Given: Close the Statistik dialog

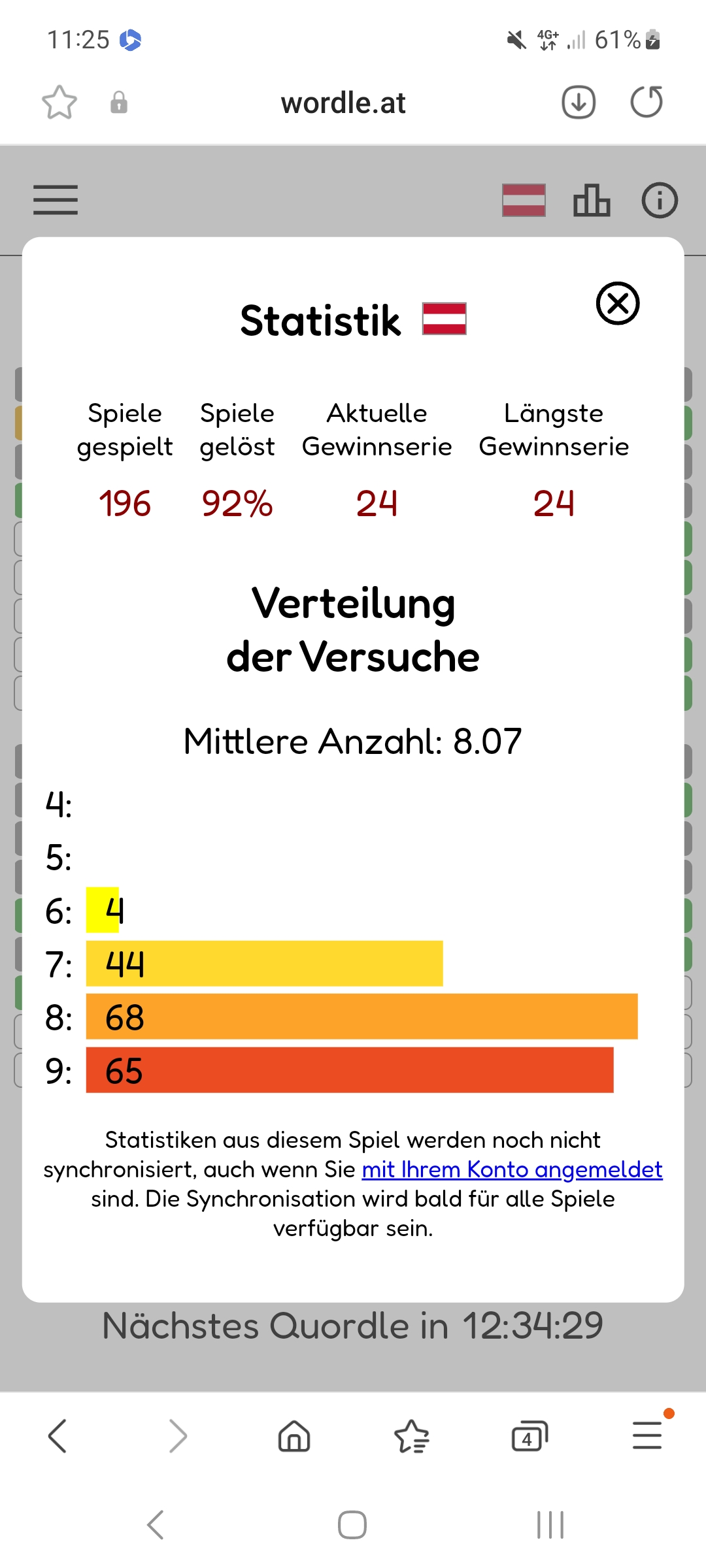Looking at the screenshot, I should pyautogui.click(x=618, y=303).
